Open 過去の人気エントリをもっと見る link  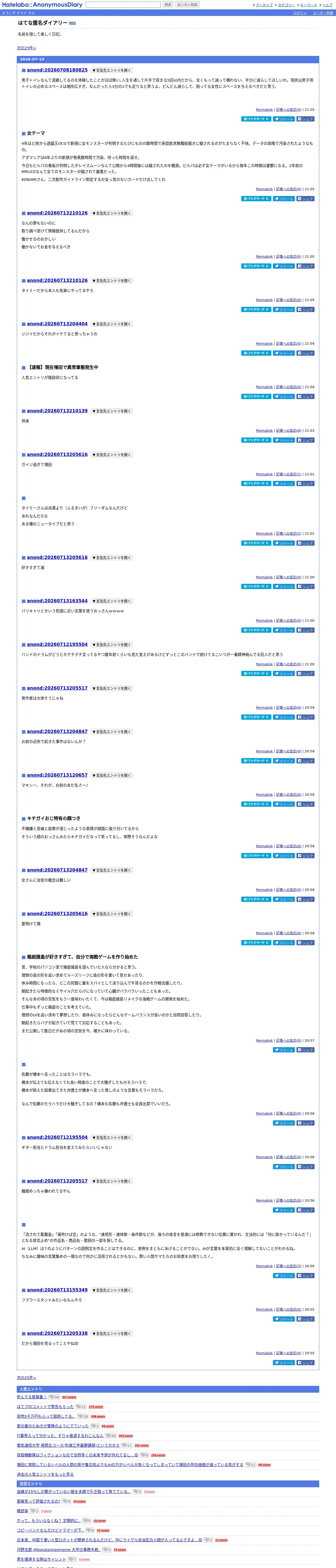click(x=44, y=1474)
